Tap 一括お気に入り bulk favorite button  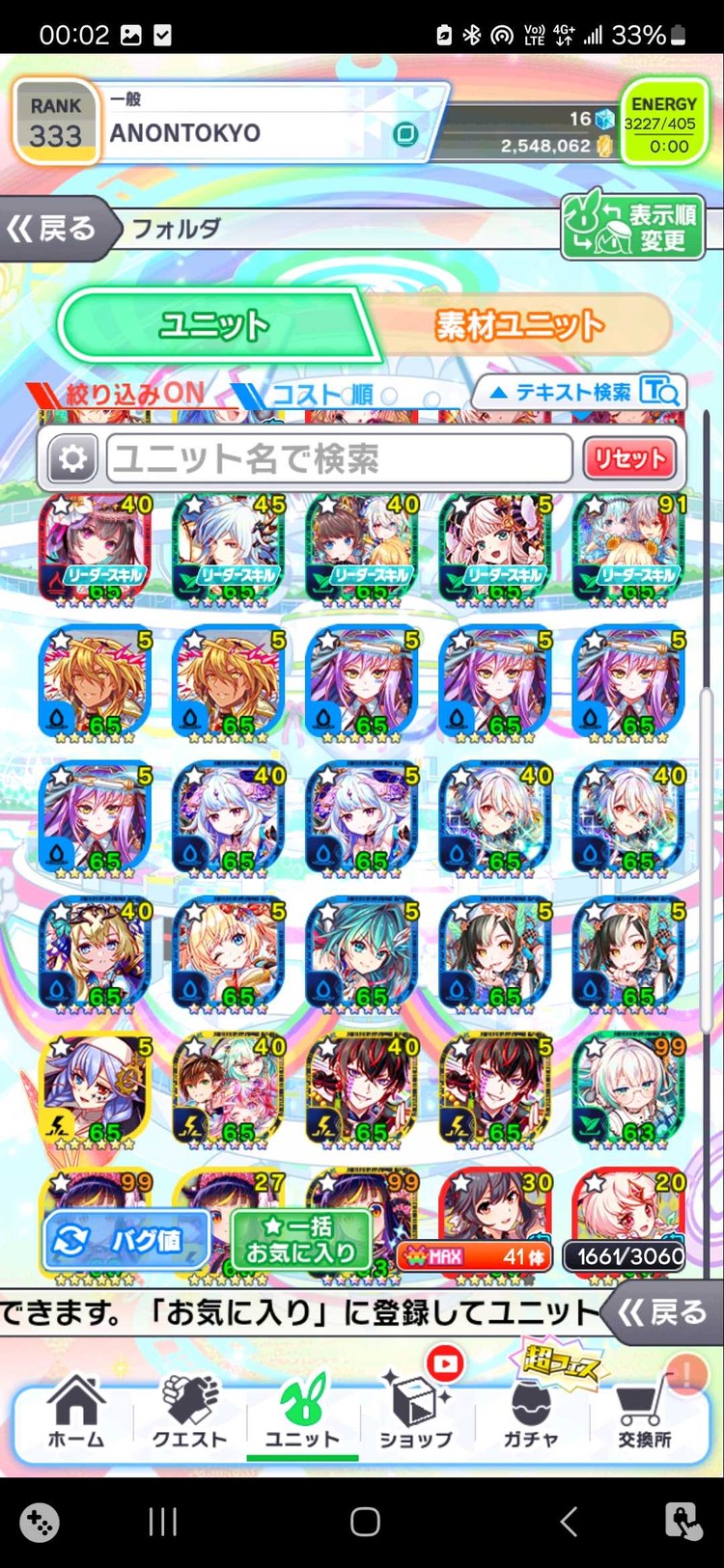(x=301, y=1240)
